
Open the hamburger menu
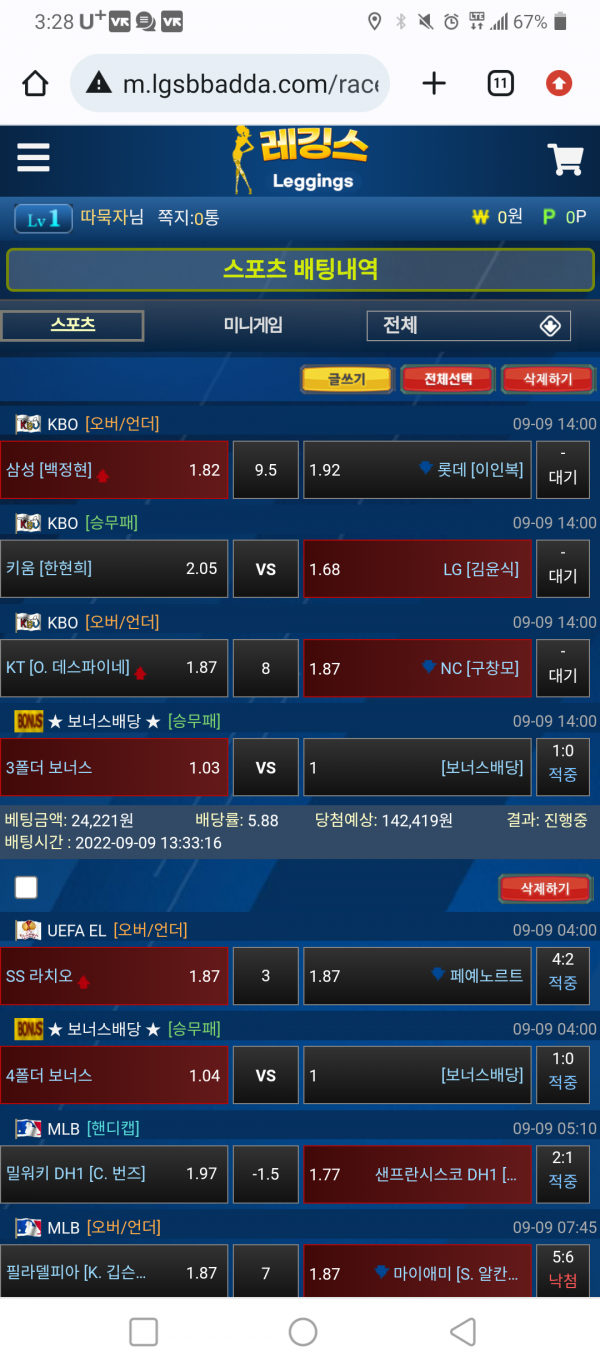pyautogui.click(x=33, y=158)
